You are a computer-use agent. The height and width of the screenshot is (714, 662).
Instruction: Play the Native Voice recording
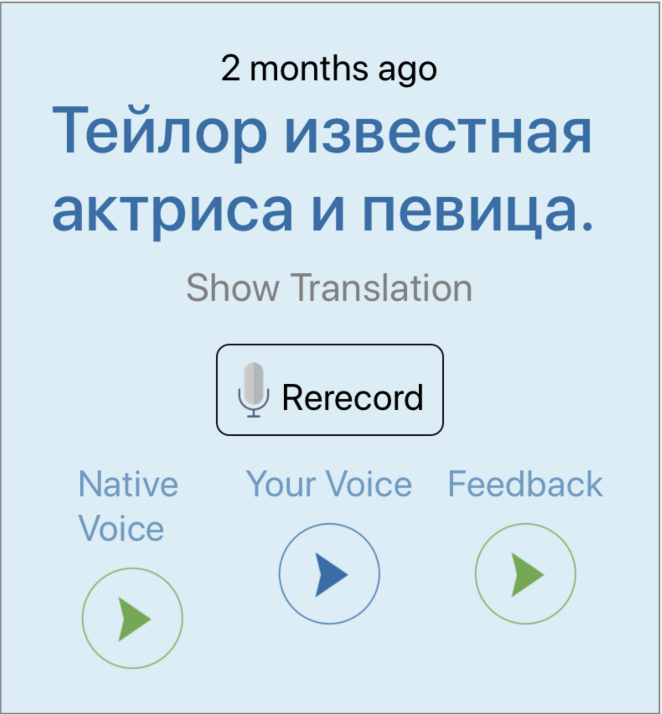(132, 620)
